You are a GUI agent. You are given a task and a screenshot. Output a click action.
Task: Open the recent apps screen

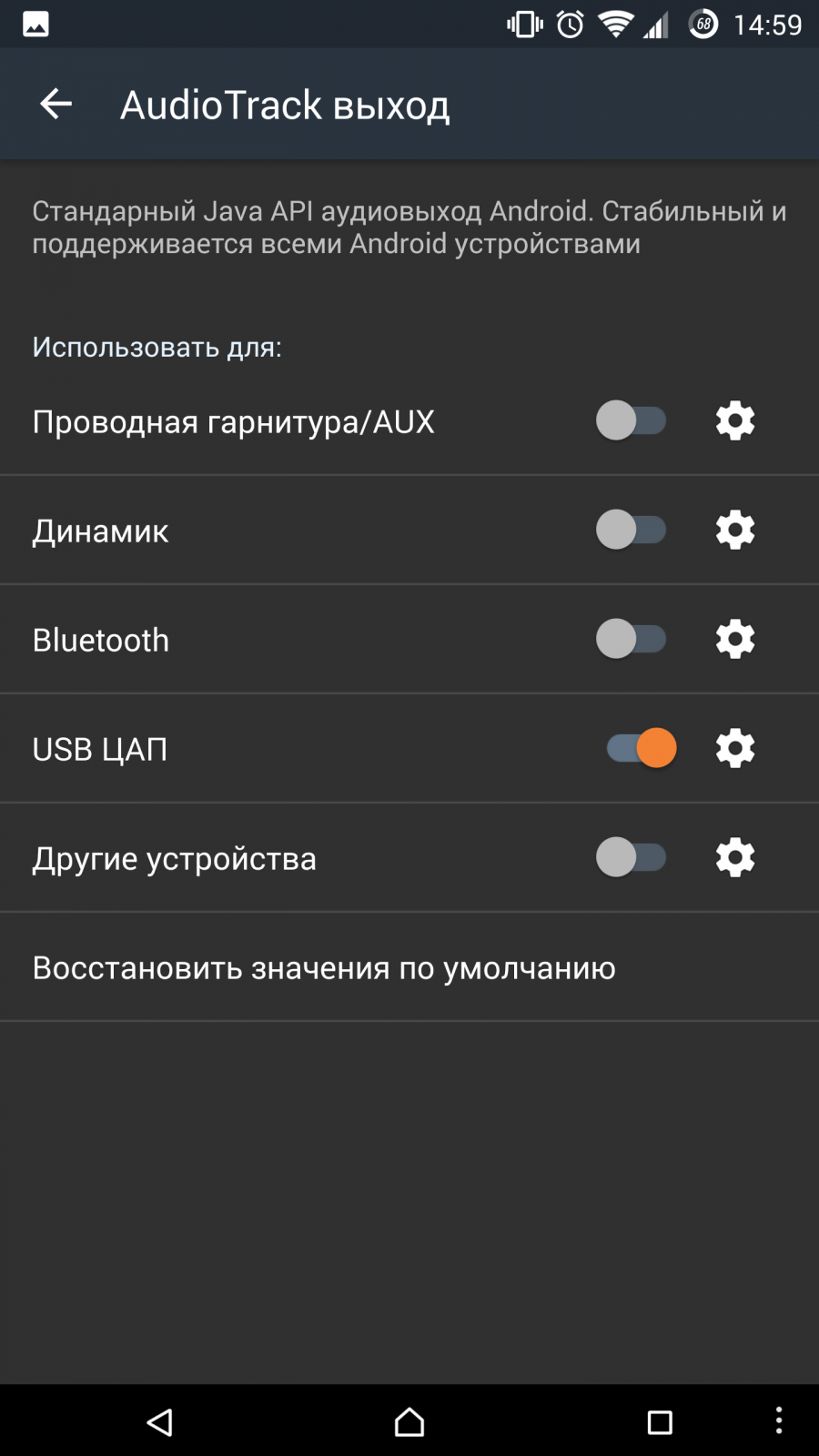point(660,1422)
